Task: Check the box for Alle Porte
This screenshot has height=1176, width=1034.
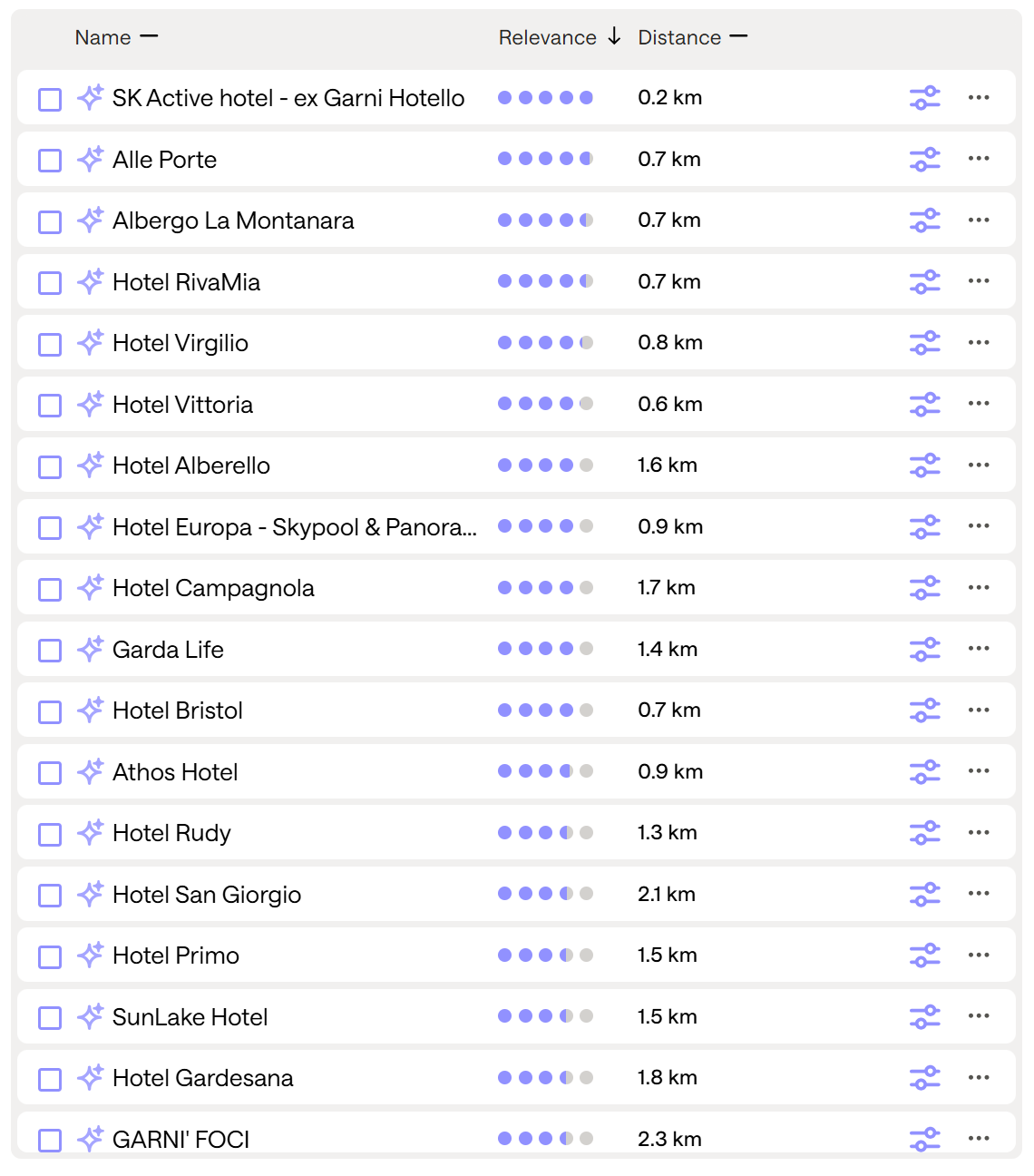Action: (x=50, y=161)
